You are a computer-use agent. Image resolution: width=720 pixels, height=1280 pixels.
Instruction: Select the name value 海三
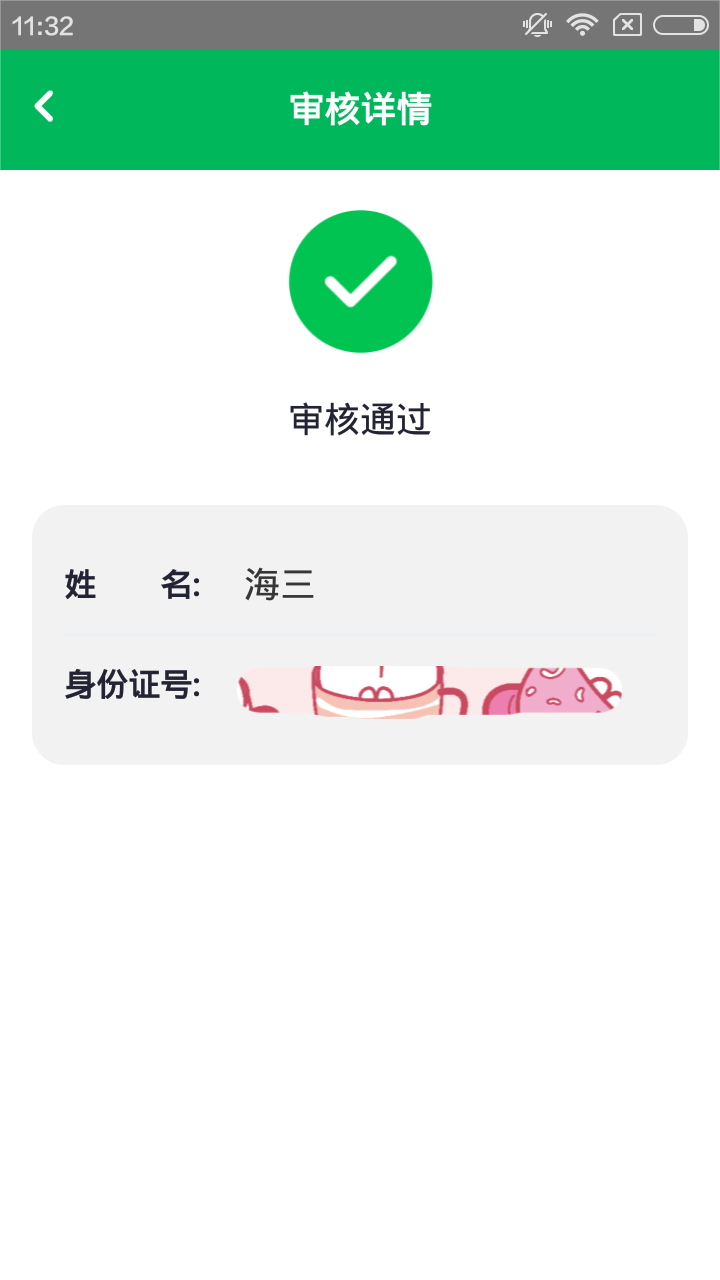(279, 585)
